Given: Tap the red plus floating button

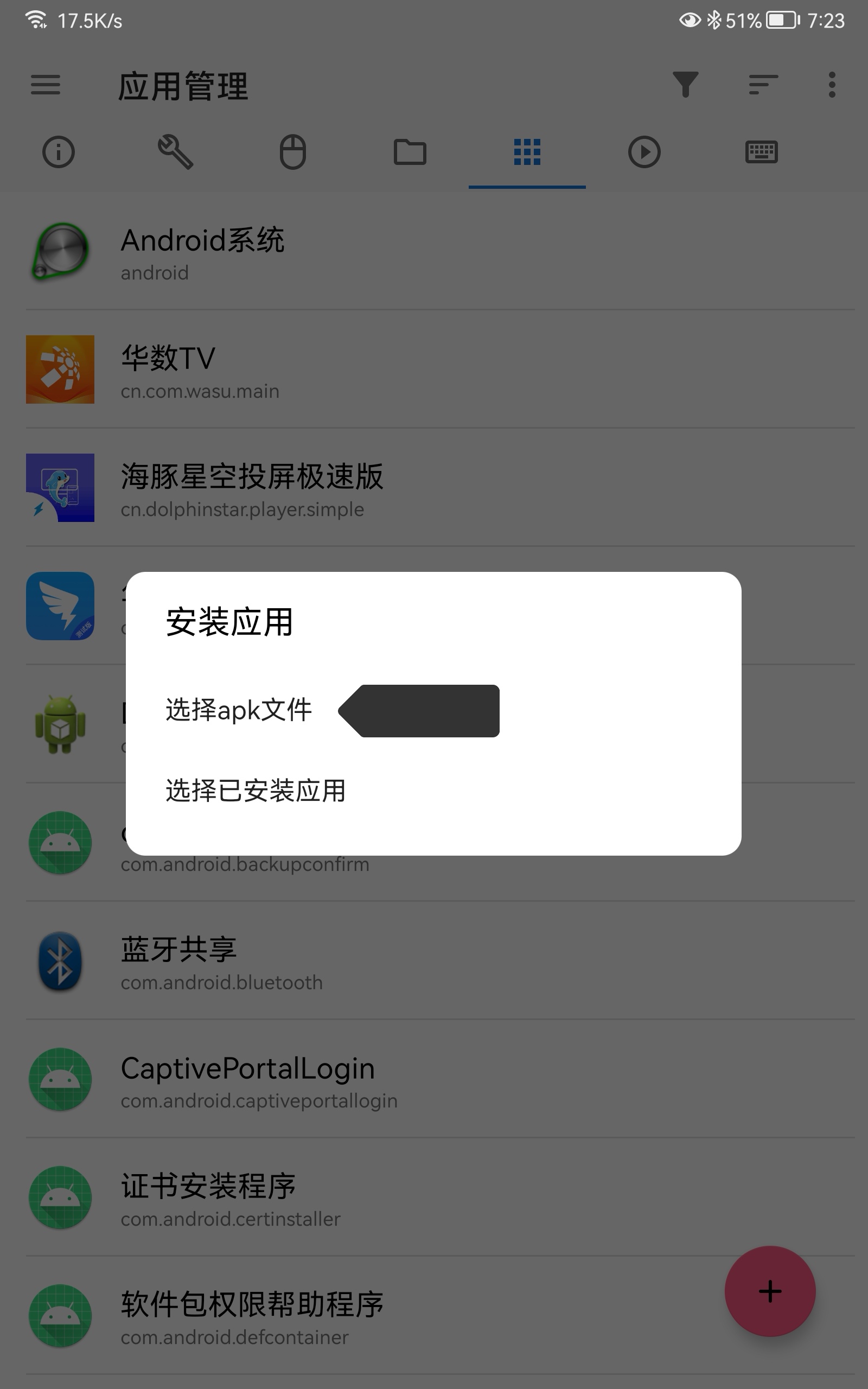Looking at the screenshot, I should click(x=769, y=1291).
